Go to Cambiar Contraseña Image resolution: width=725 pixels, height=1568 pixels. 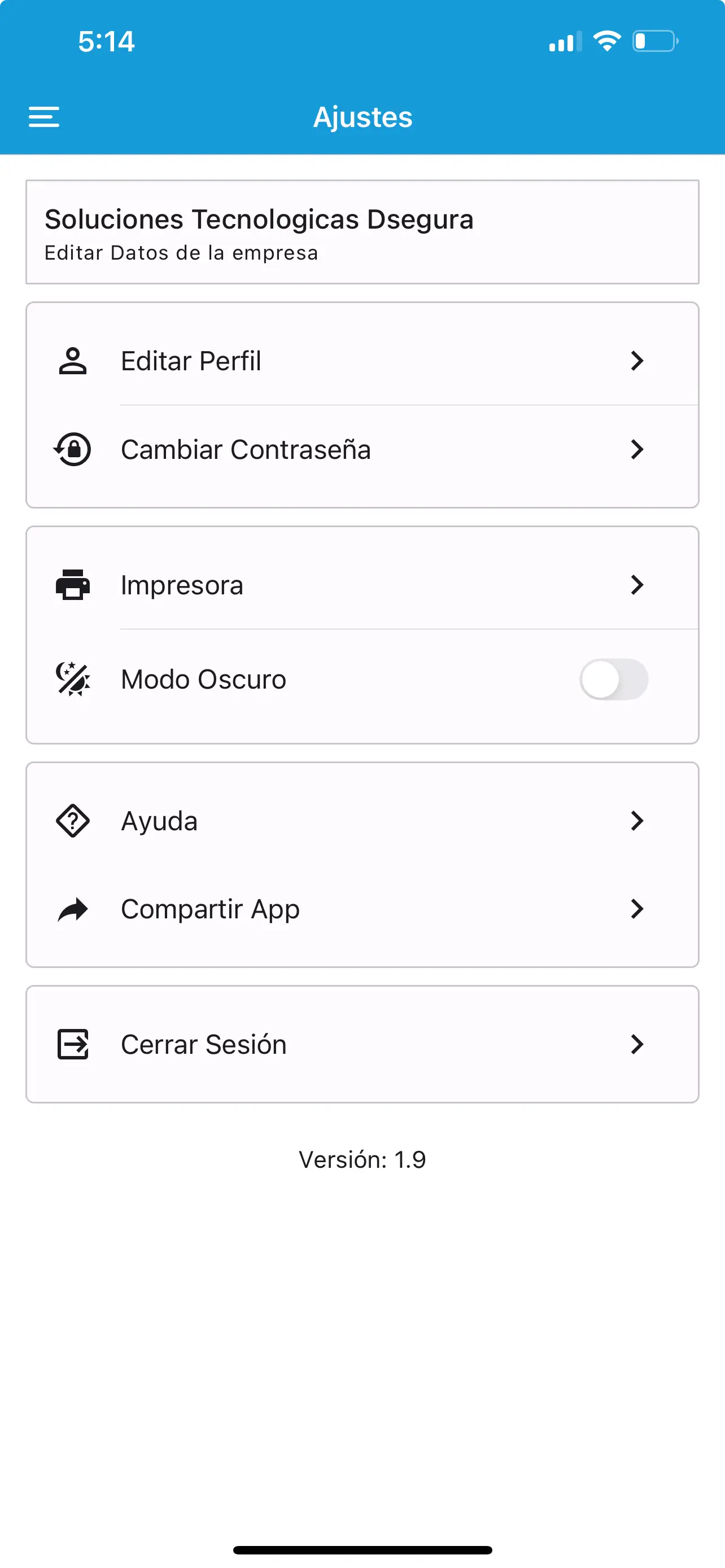pos(362,450)
